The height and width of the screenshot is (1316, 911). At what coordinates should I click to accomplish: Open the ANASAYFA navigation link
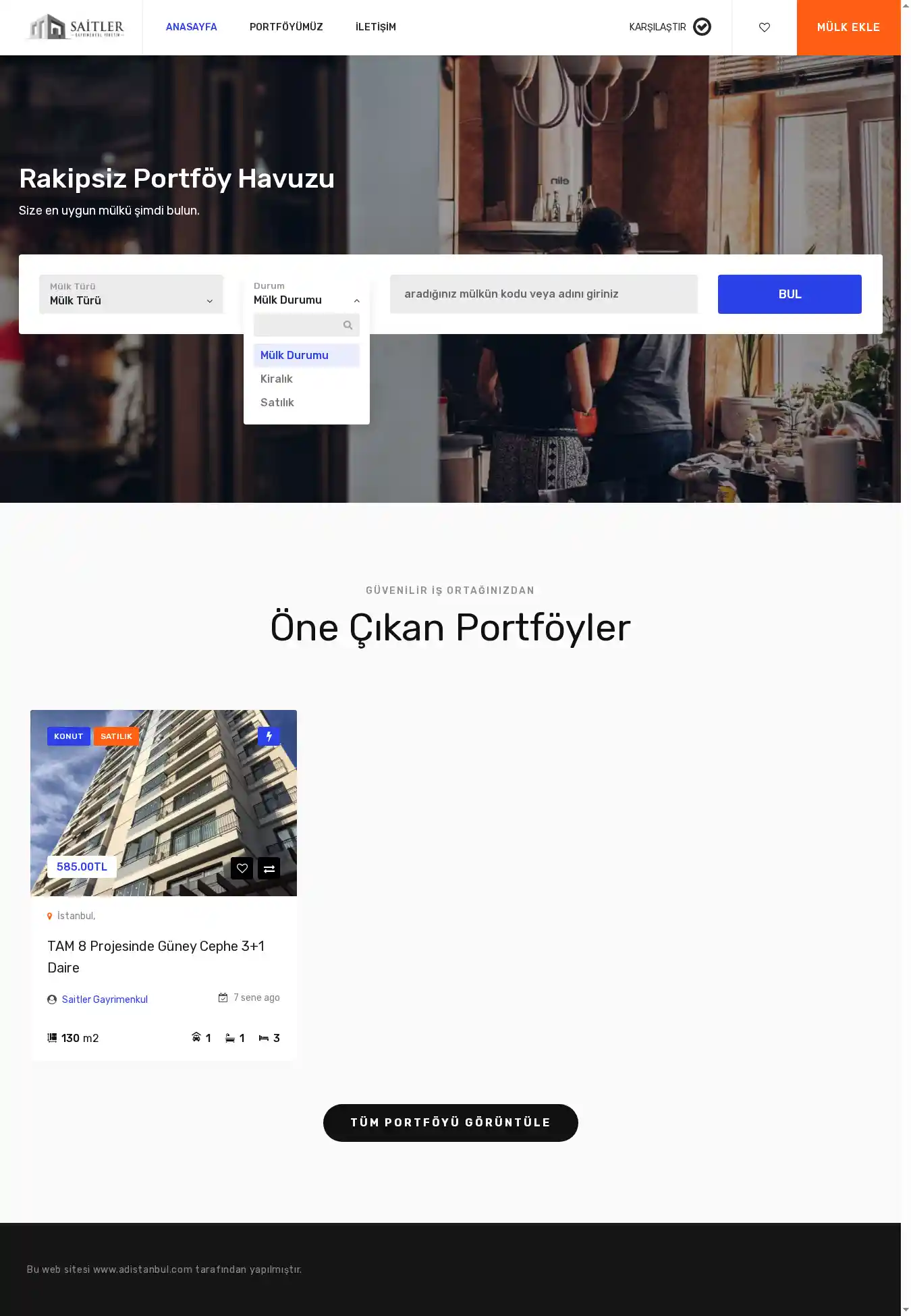[x=191, y=27]
